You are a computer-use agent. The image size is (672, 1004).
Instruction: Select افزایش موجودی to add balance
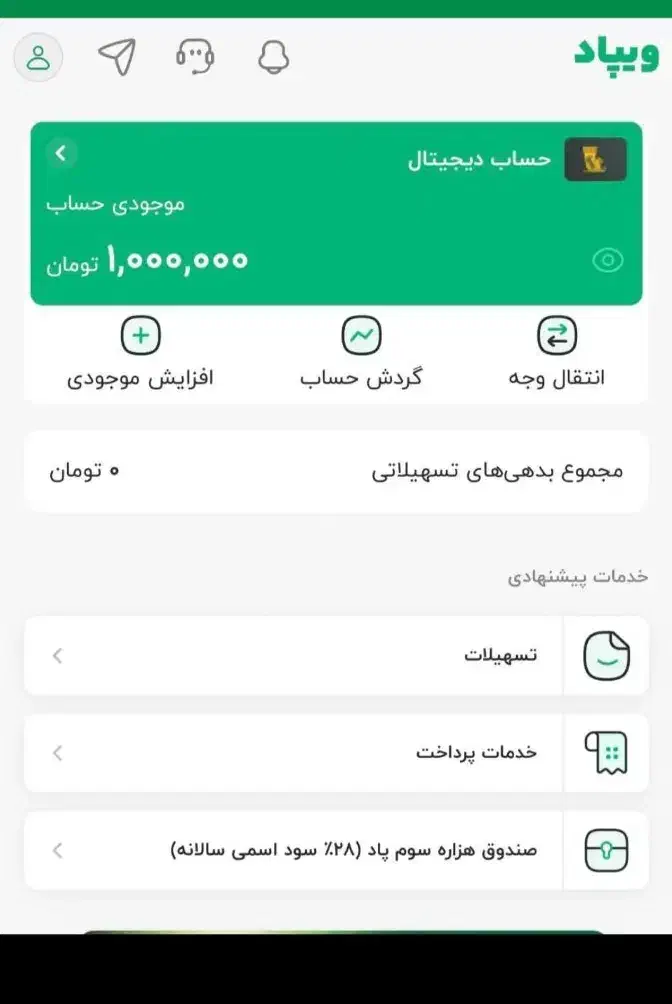tap(141, 352)
